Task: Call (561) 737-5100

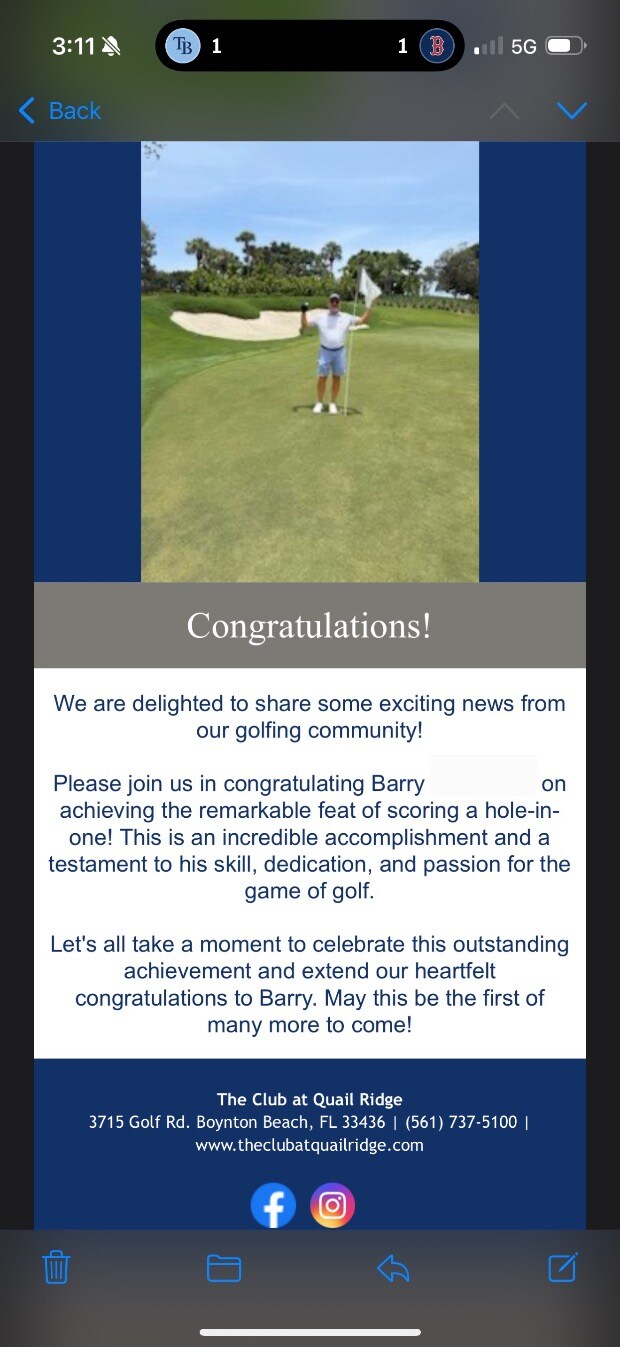Action: 461,1122
